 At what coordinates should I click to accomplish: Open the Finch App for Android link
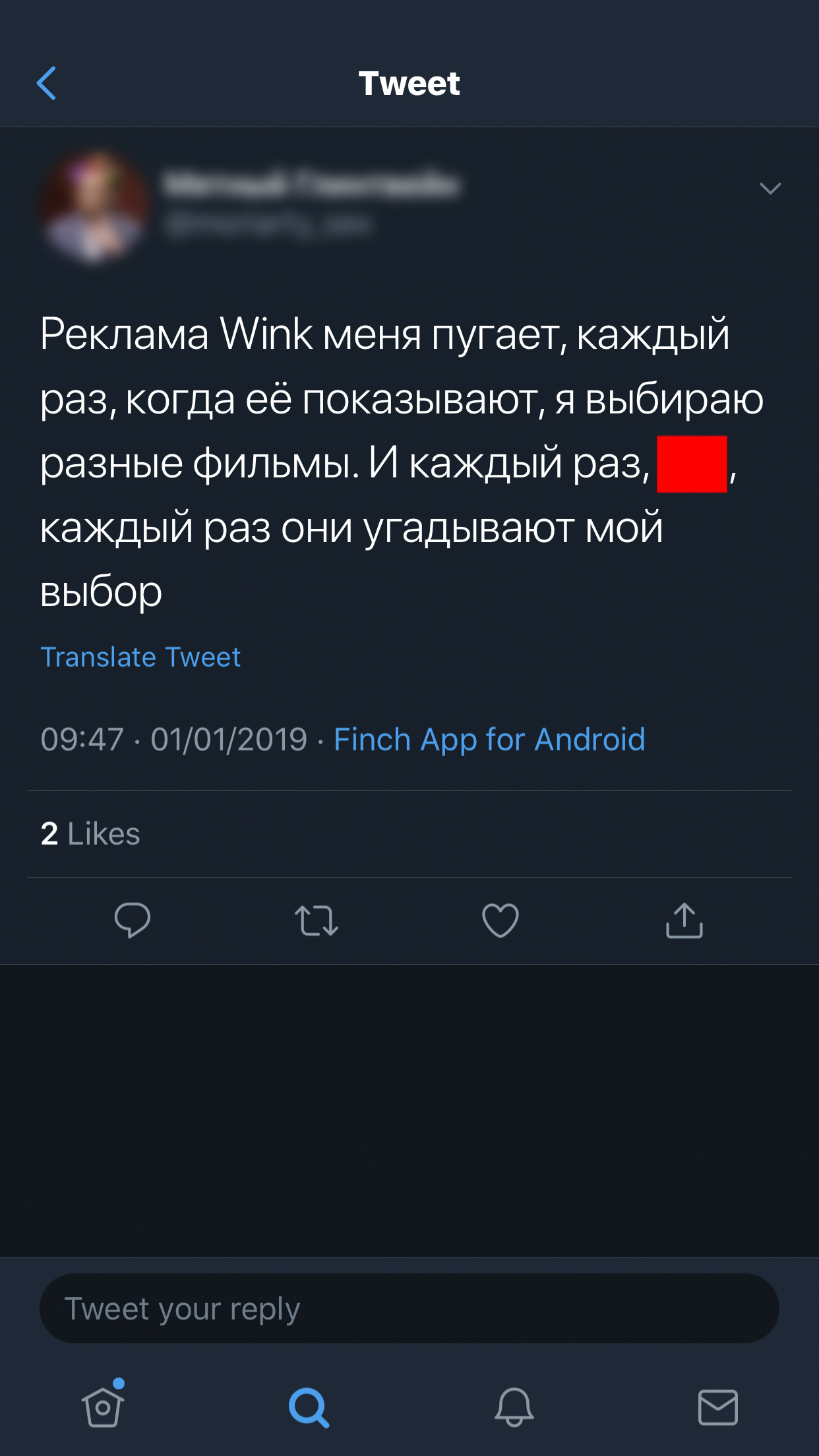489,739
